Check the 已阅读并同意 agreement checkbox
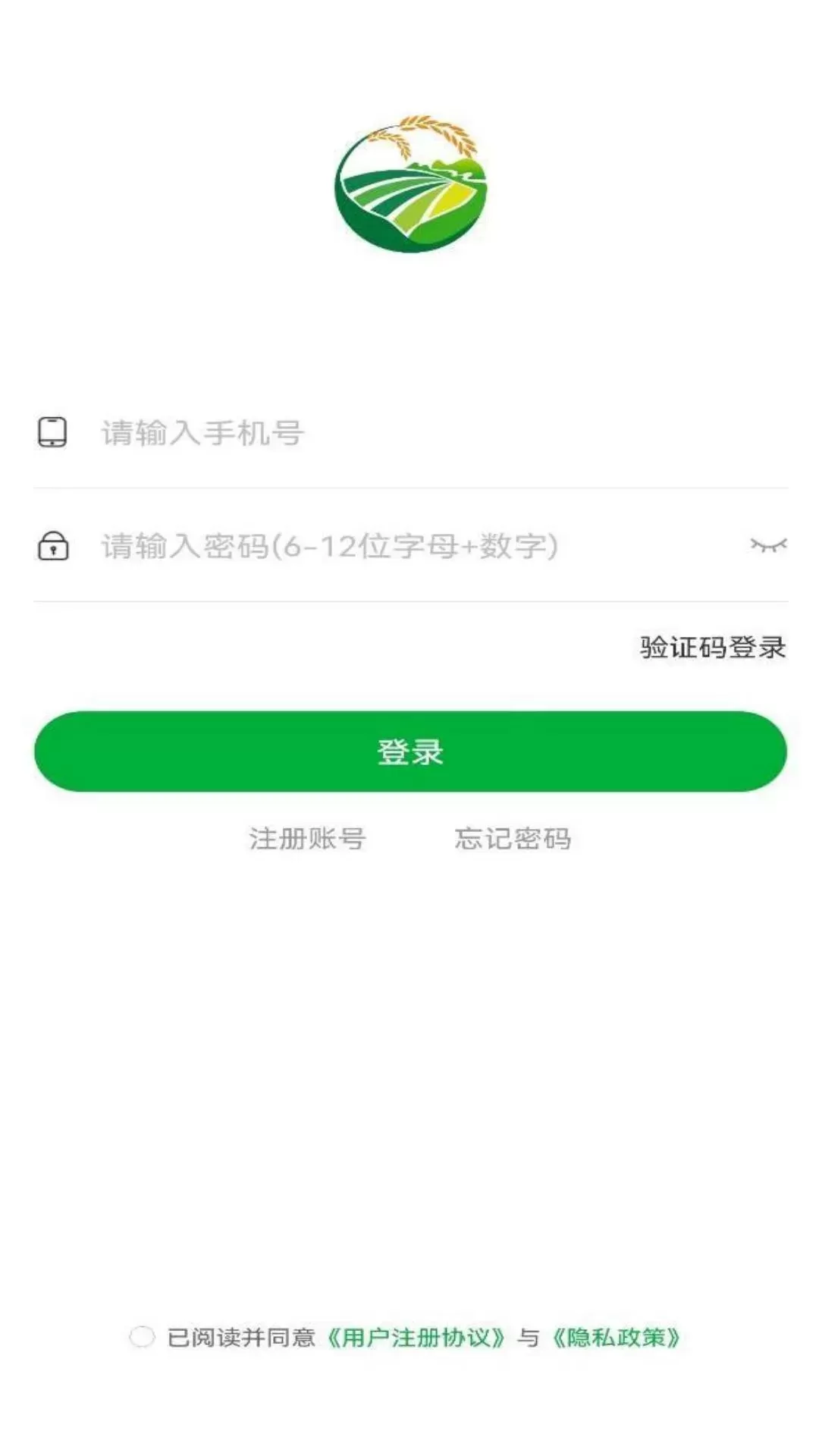 (x=142, y=1337)
